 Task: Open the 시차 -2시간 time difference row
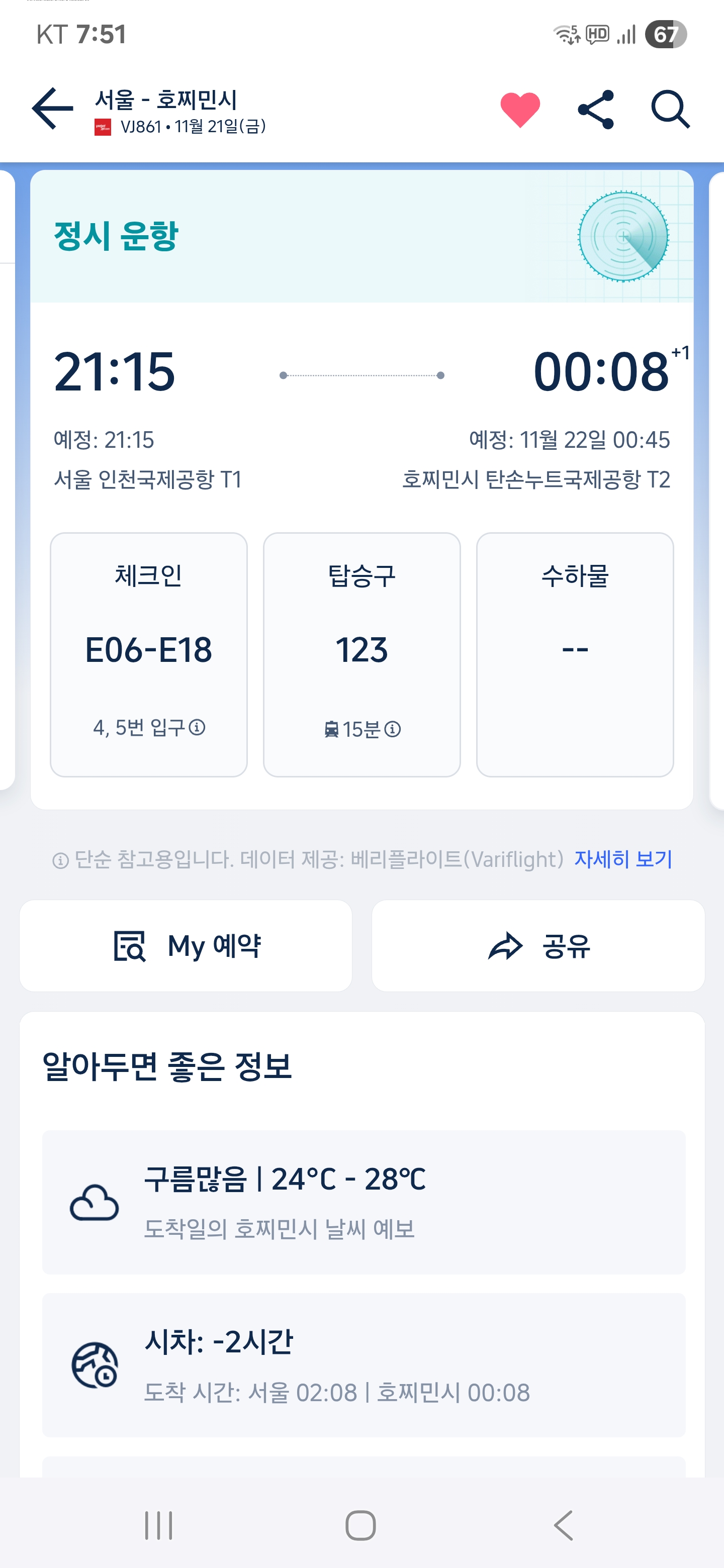364,1365
